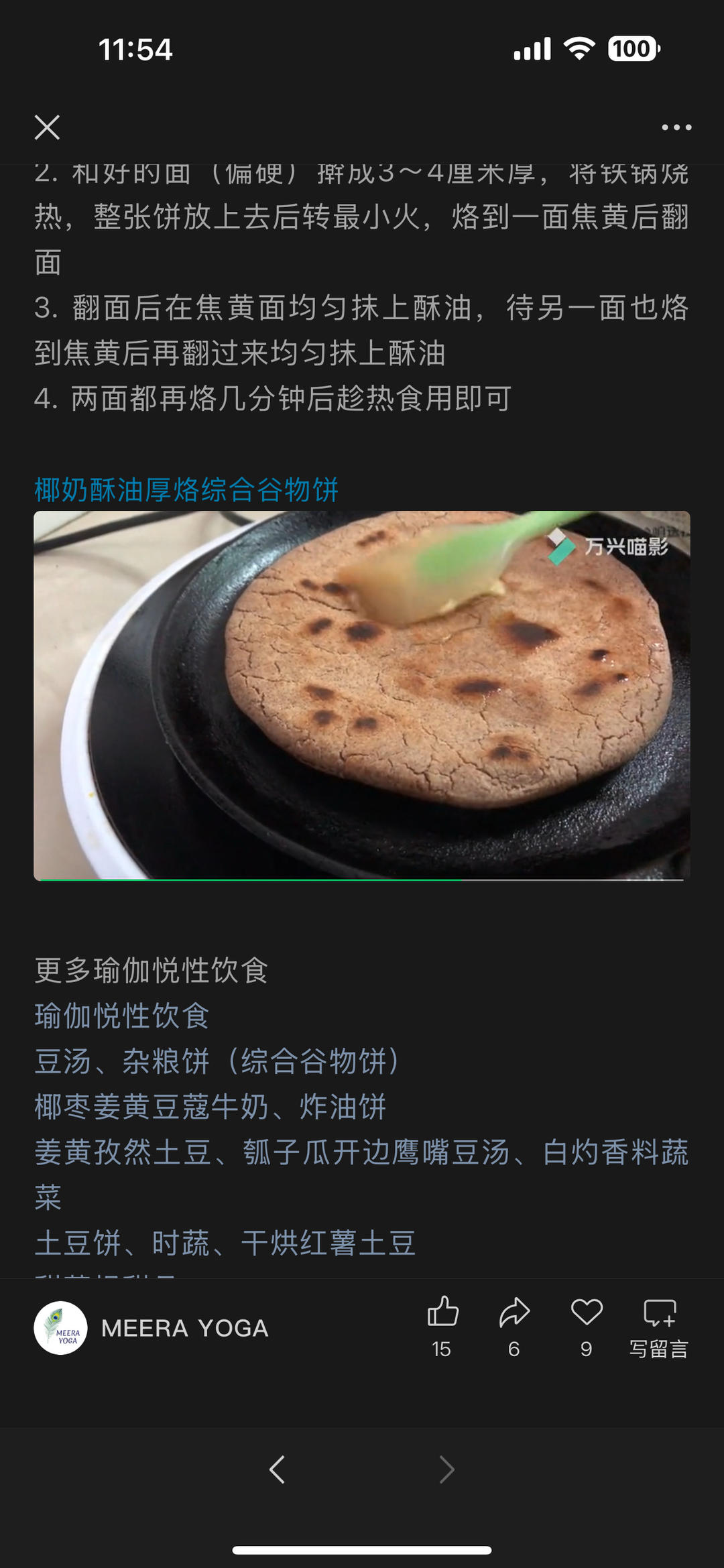Go back with the left arrow
The image size is (724, 1568).
click(277, 1469)
